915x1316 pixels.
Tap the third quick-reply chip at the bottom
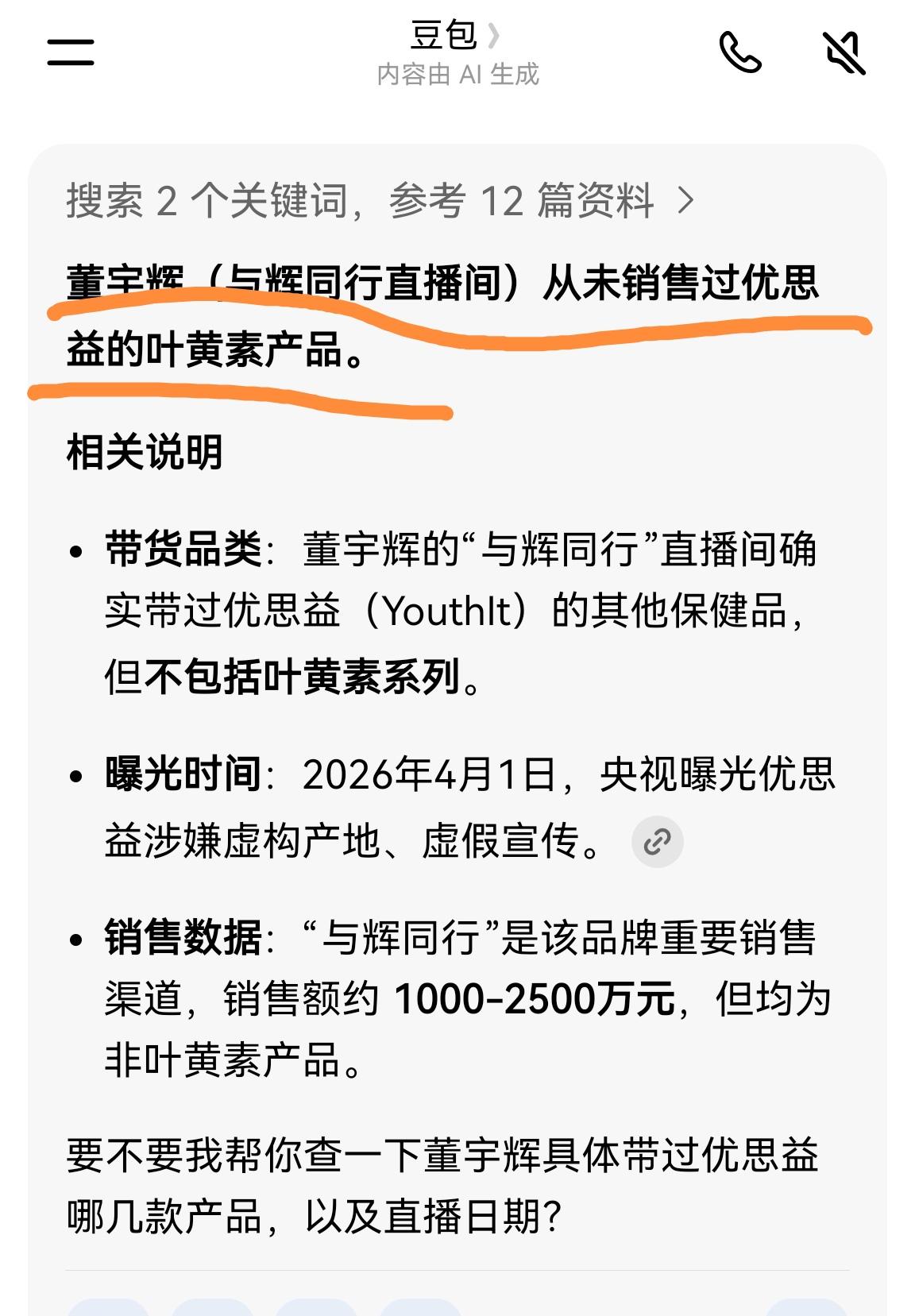pos(318,1310)
